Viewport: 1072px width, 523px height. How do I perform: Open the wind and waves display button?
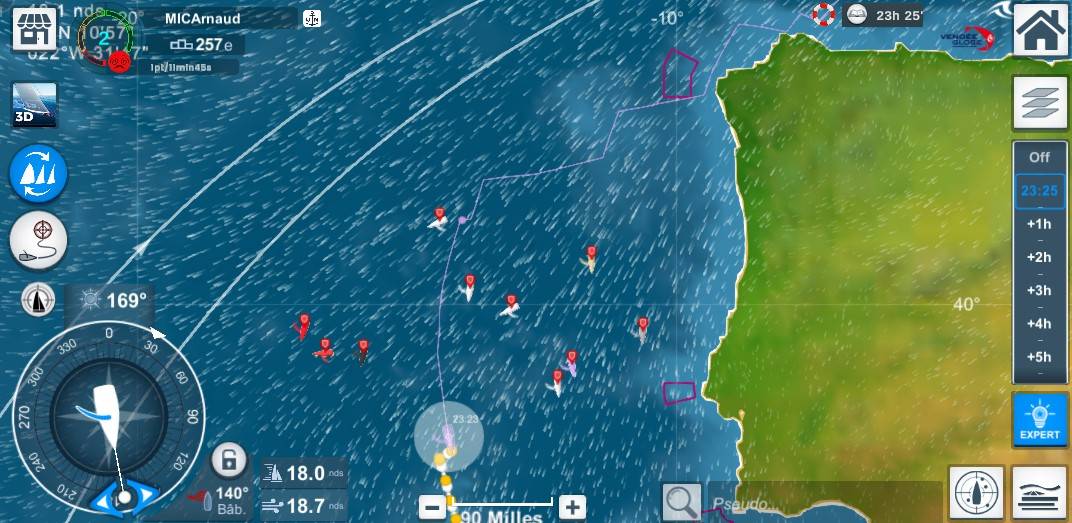point(1039,493)
